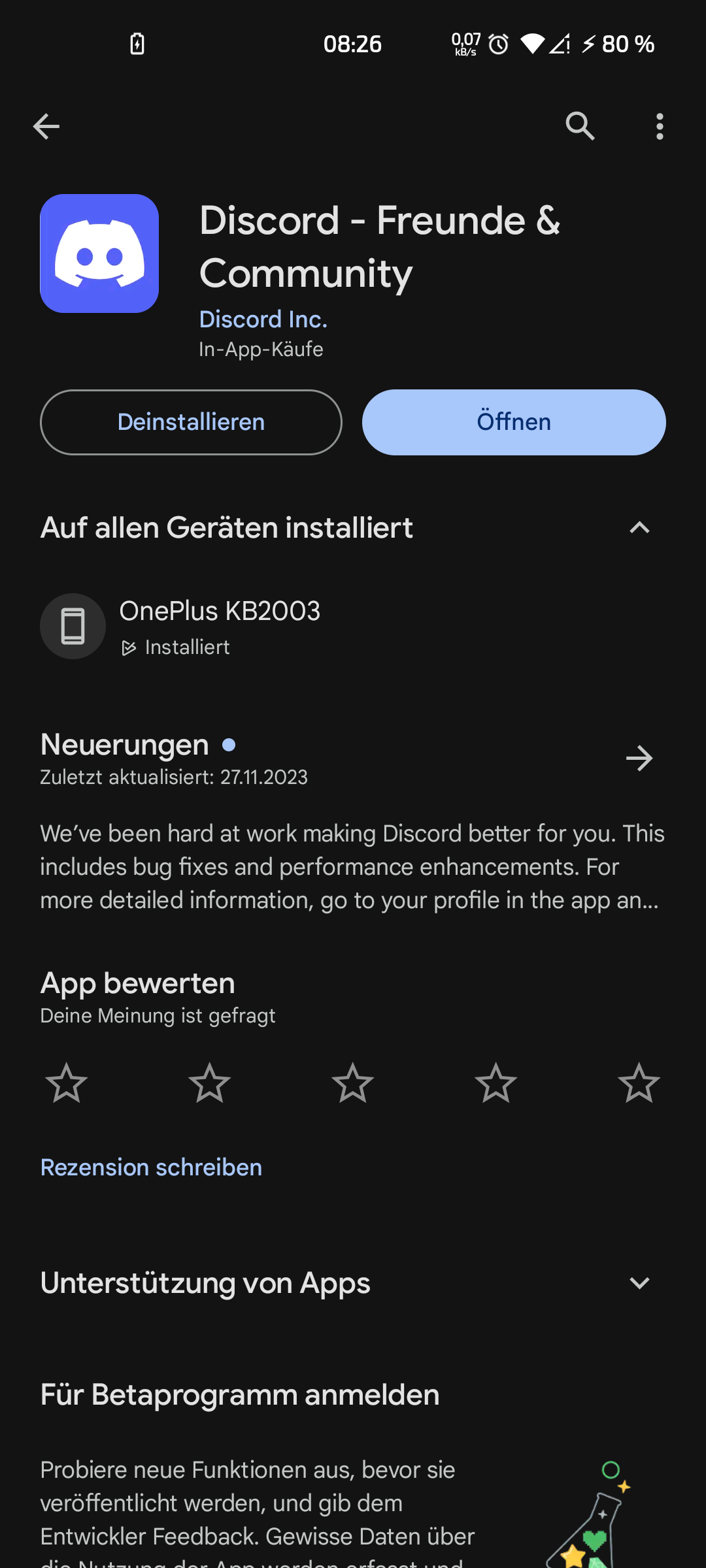Collapse the Auf allen Geräten installiert section
The image size is (706, 1568).
[x=639, y=528]
